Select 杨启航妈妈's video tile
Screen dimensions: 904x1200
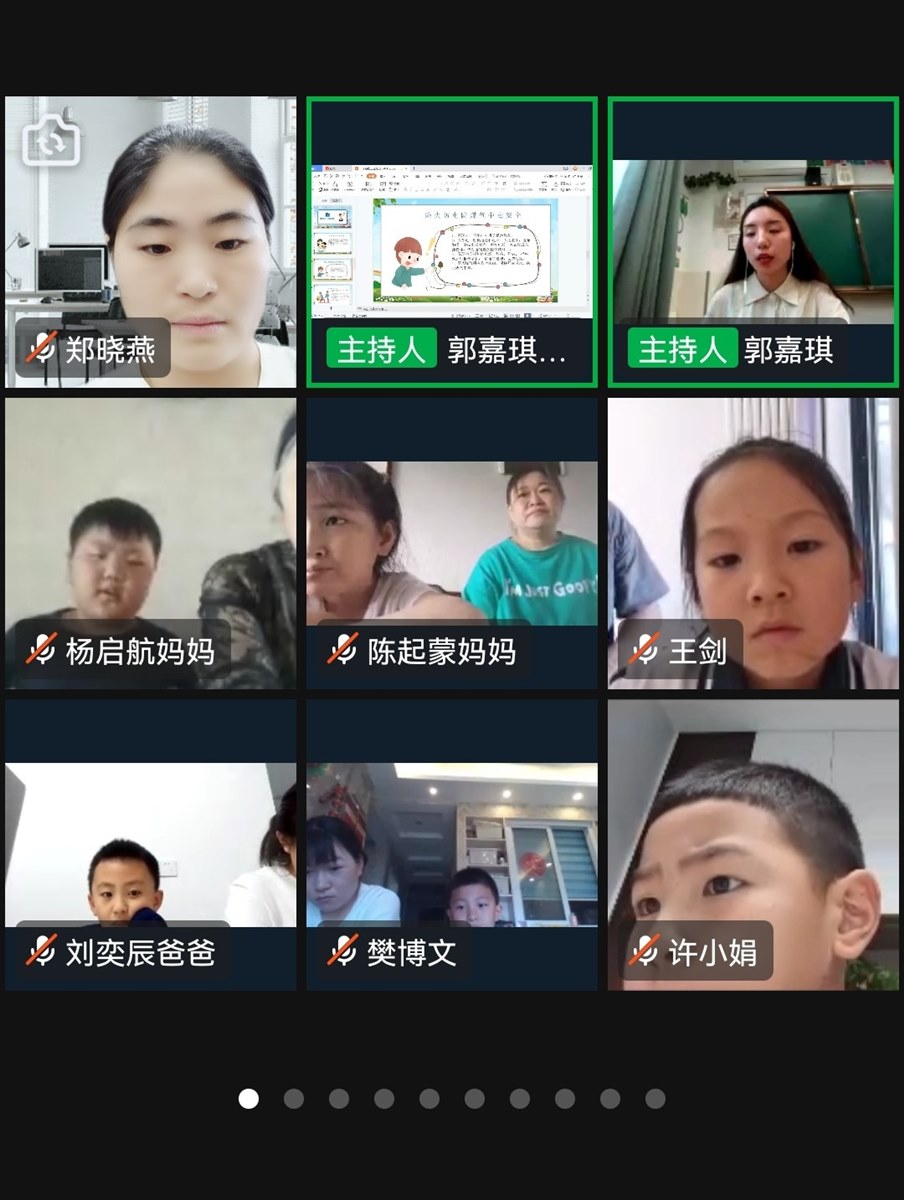tap(150, 543)
